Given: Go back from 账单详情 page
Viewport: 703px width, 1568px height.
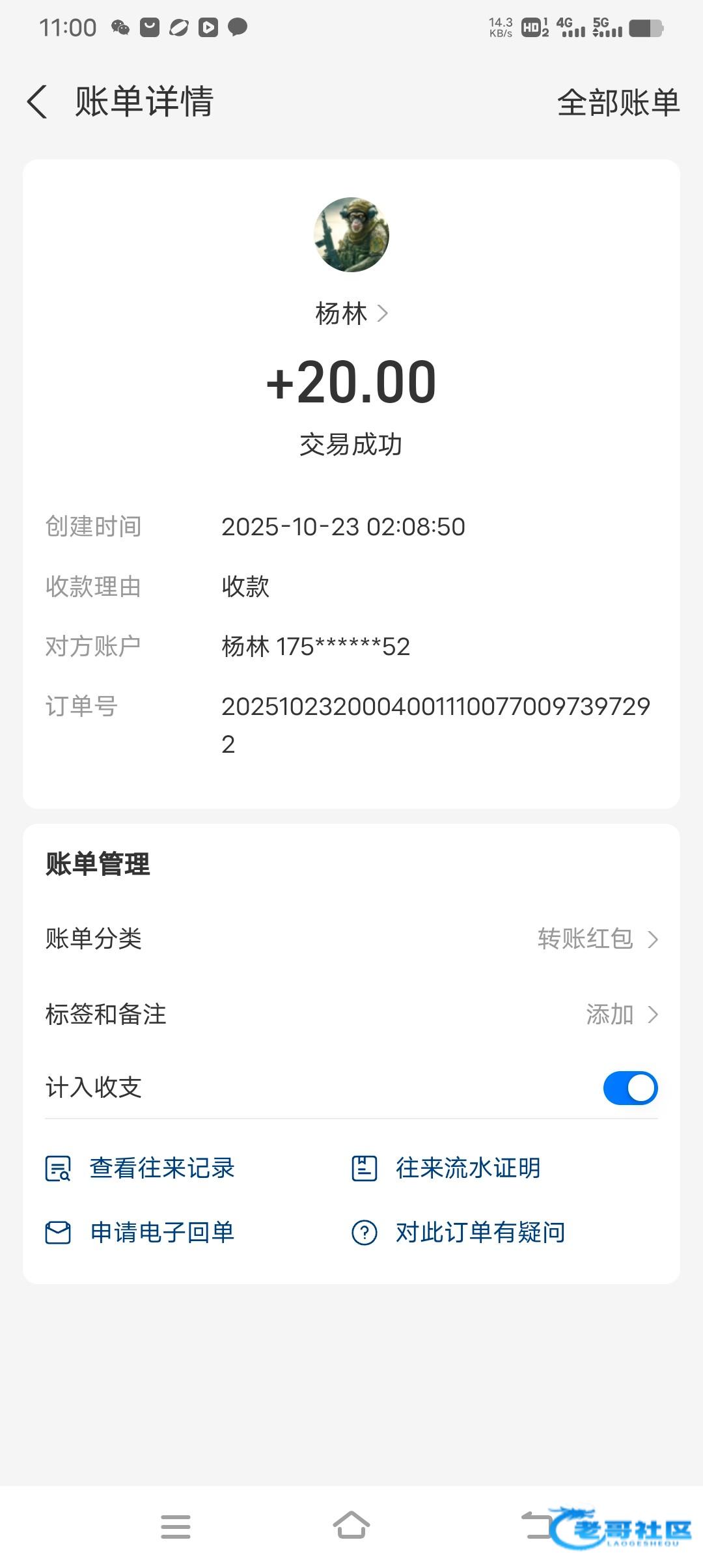Looking at the screenshot, I should coord(37,102).
